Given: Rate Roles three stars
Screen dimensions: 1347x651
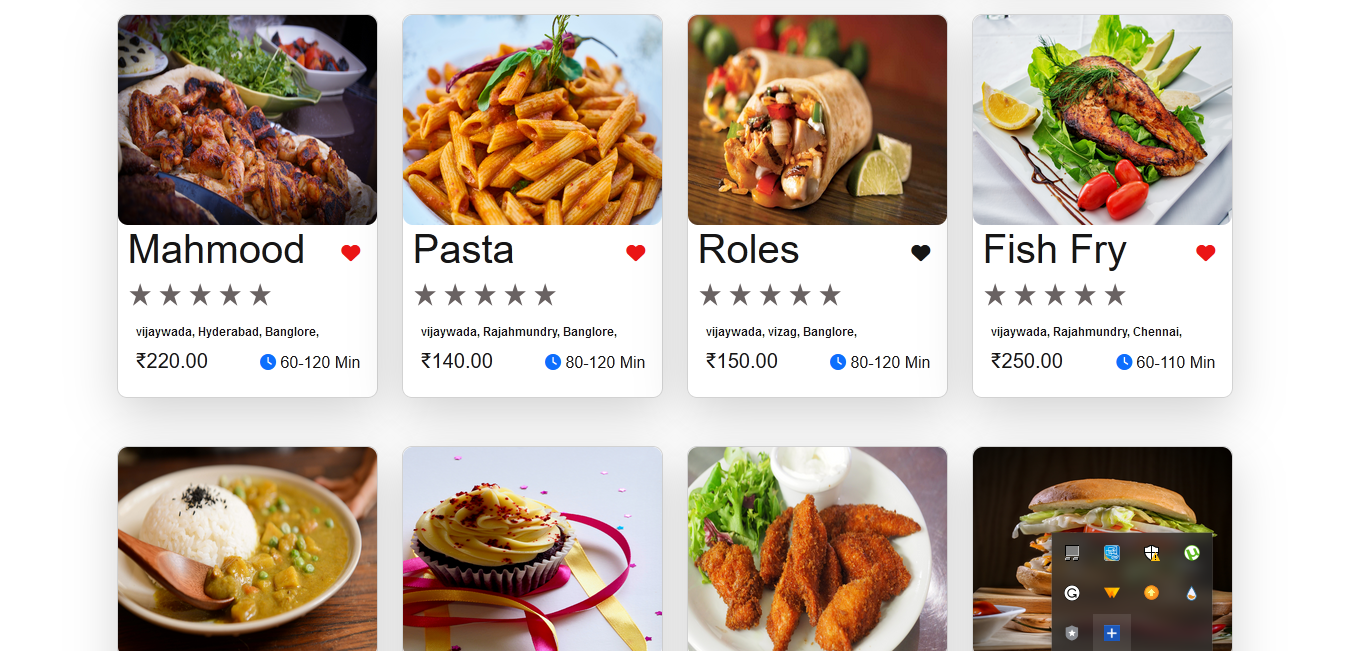Looking at the screenshot, I should click(x=770, y=295).
